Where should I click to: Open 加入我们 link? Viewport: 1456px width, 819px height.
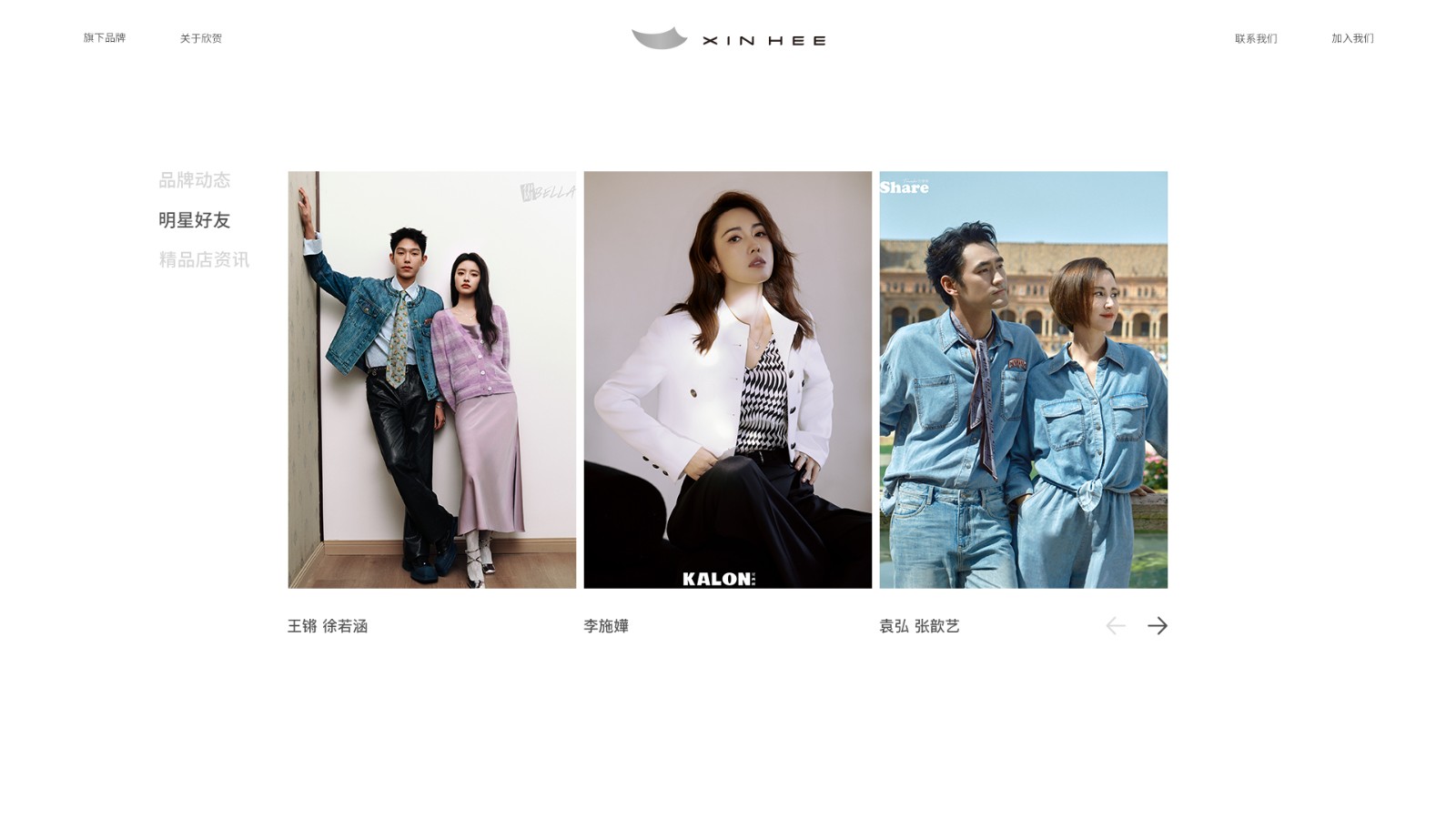coord(1352,38)
